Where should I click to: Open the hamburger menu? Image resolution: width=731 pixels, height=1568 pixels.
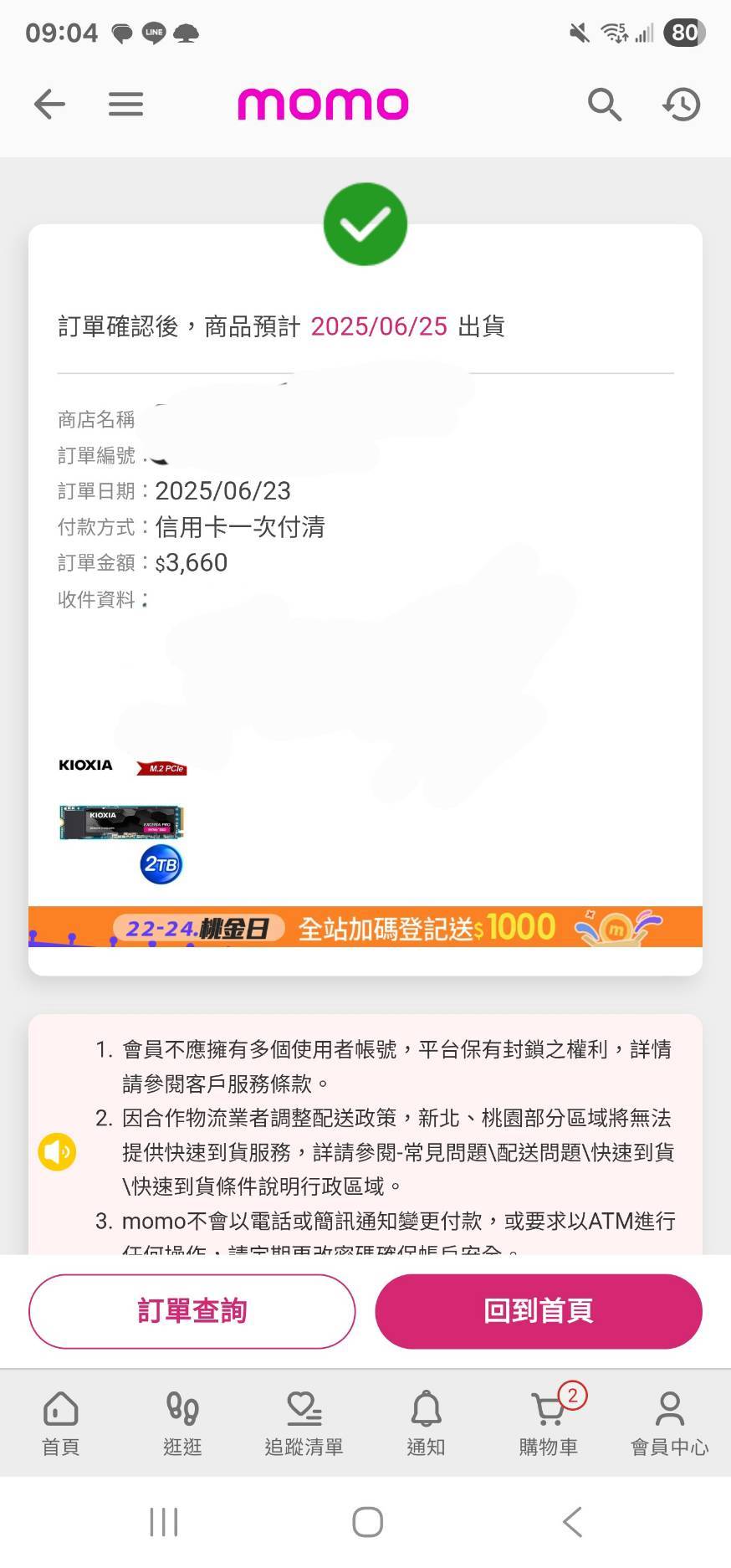(125, 105)
